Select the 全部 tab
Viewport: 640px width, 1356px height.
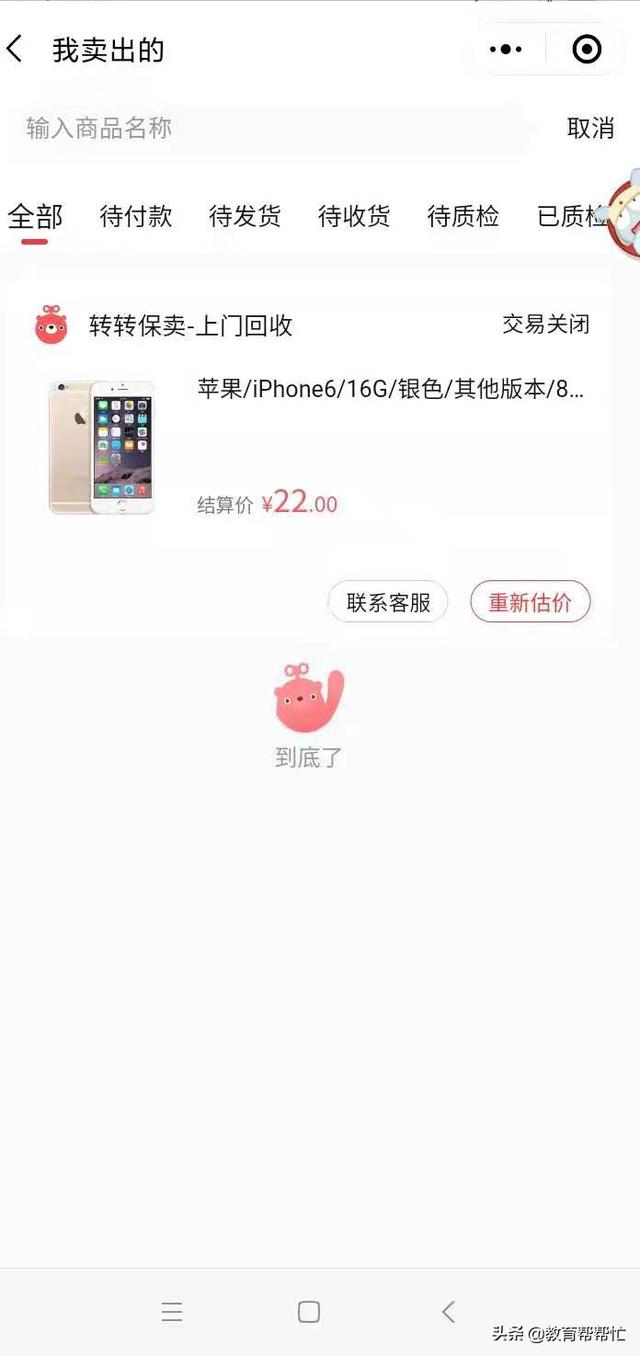coord(35,216)
